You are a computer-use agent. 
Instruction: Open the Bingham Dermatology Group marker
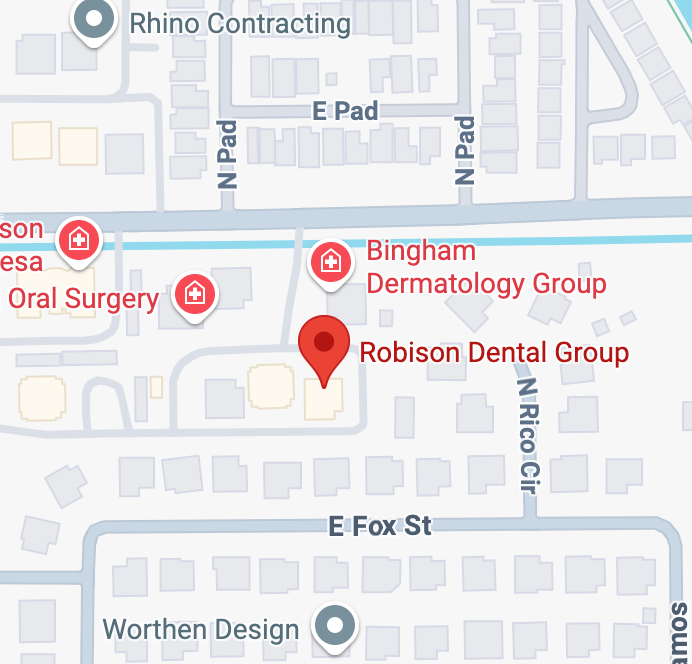331,263
